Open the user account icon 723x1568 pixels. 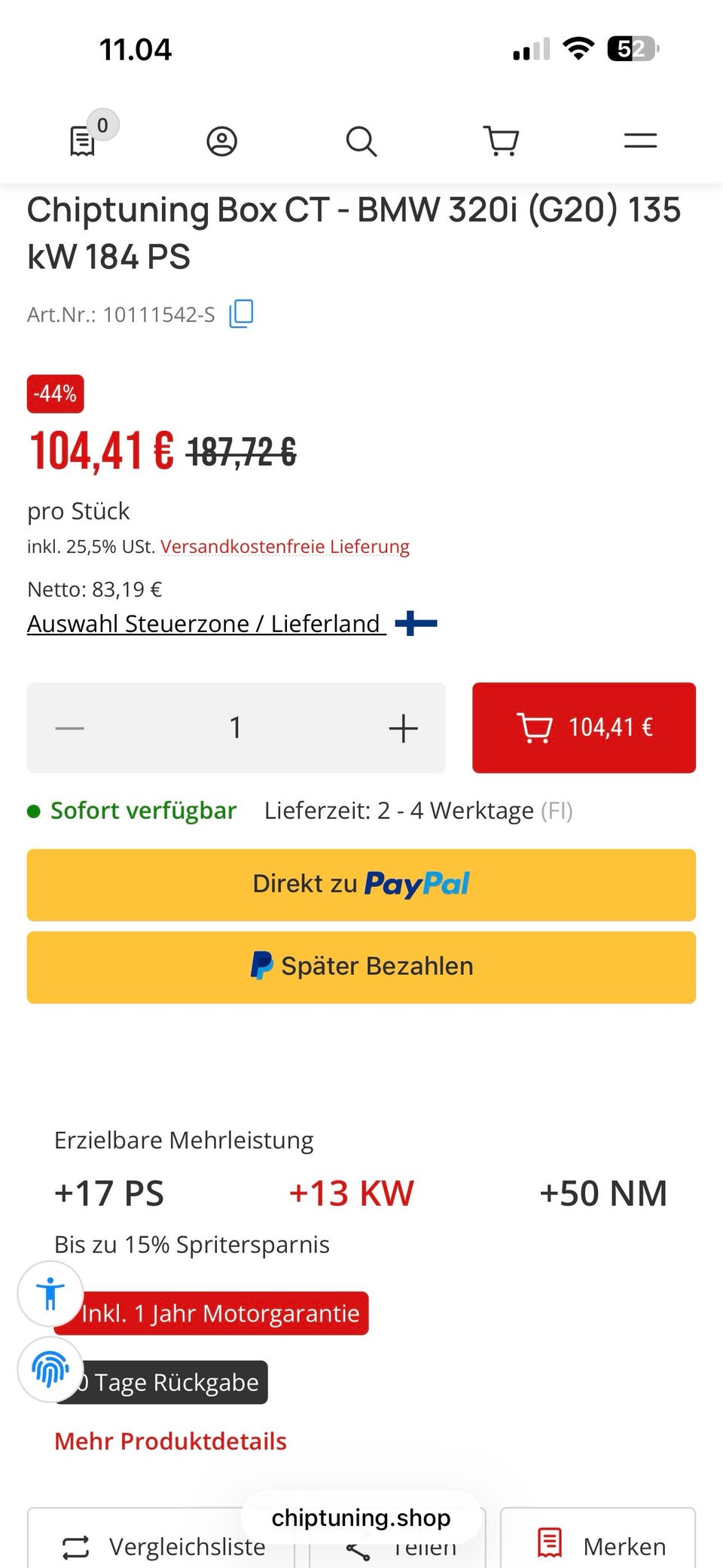click(222, 141)
